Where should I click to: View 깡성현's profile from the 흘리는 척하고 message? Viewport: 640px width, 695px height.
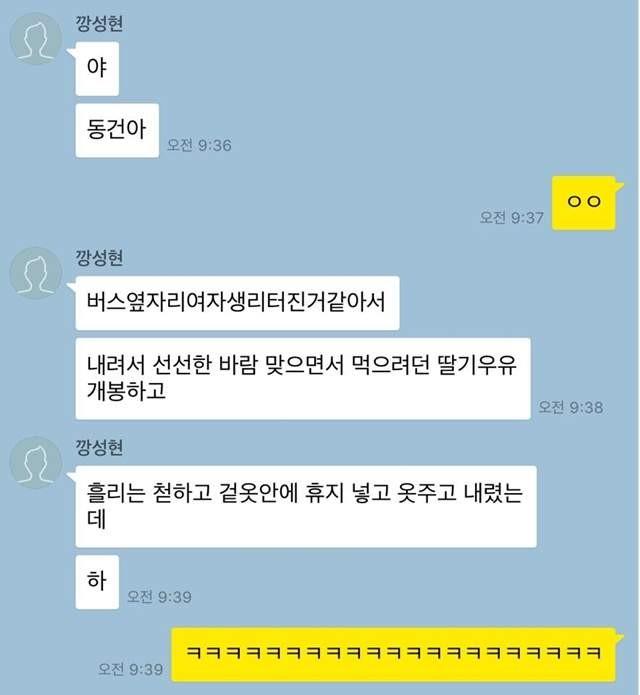(36, 462)
